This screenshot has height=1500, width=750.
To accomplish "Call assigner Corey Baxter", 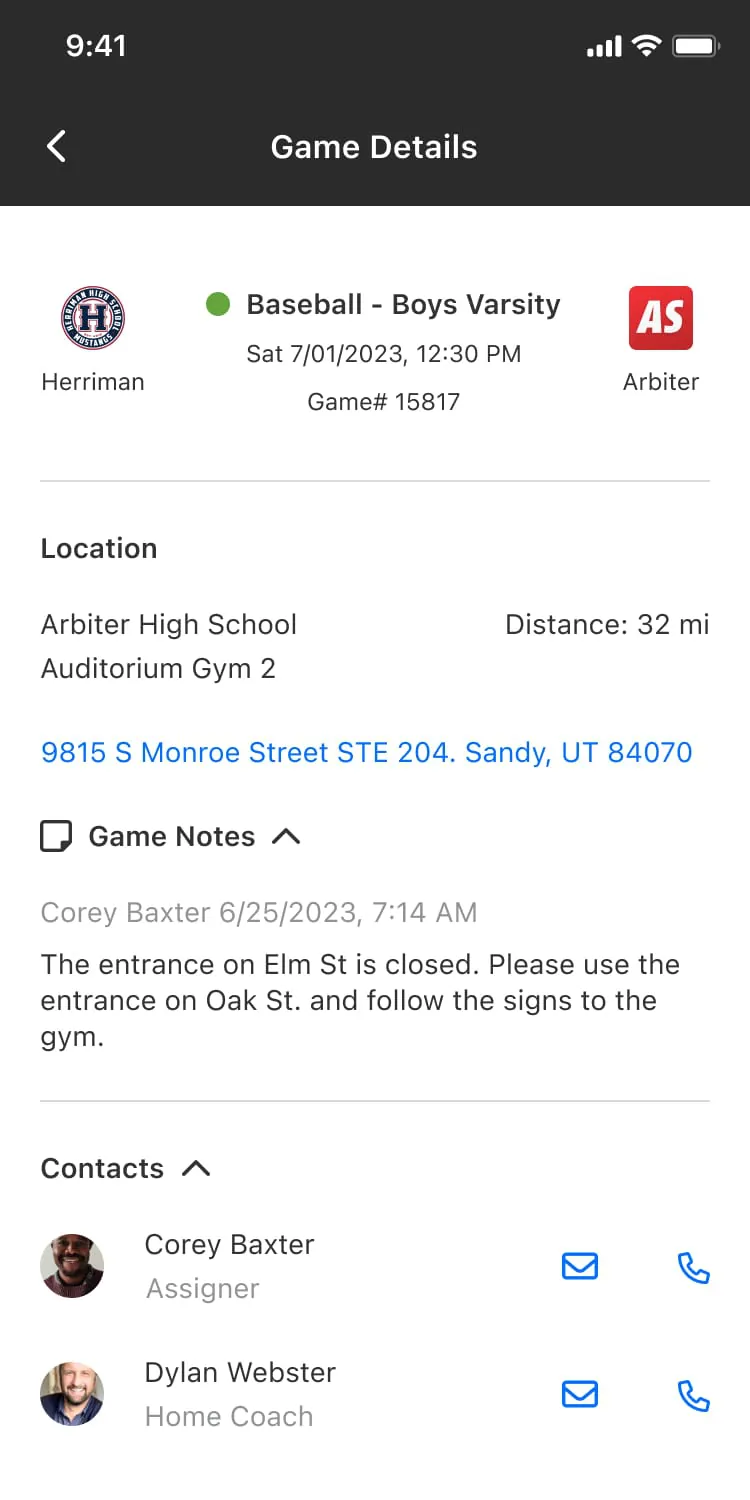I will tap(693, 1266).
